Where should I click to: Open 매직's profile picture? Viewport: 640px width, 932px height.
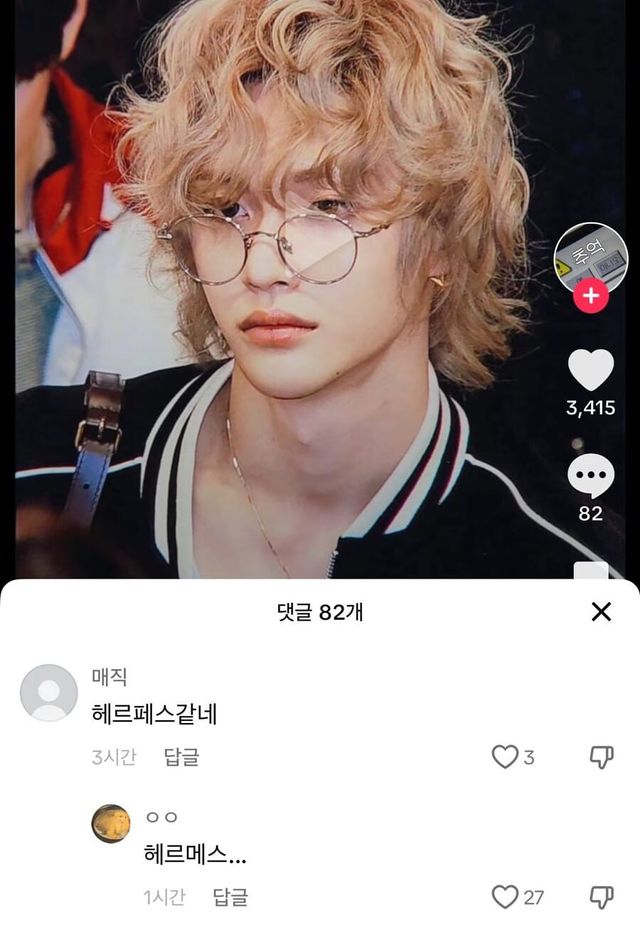click(x=48, y=692)
